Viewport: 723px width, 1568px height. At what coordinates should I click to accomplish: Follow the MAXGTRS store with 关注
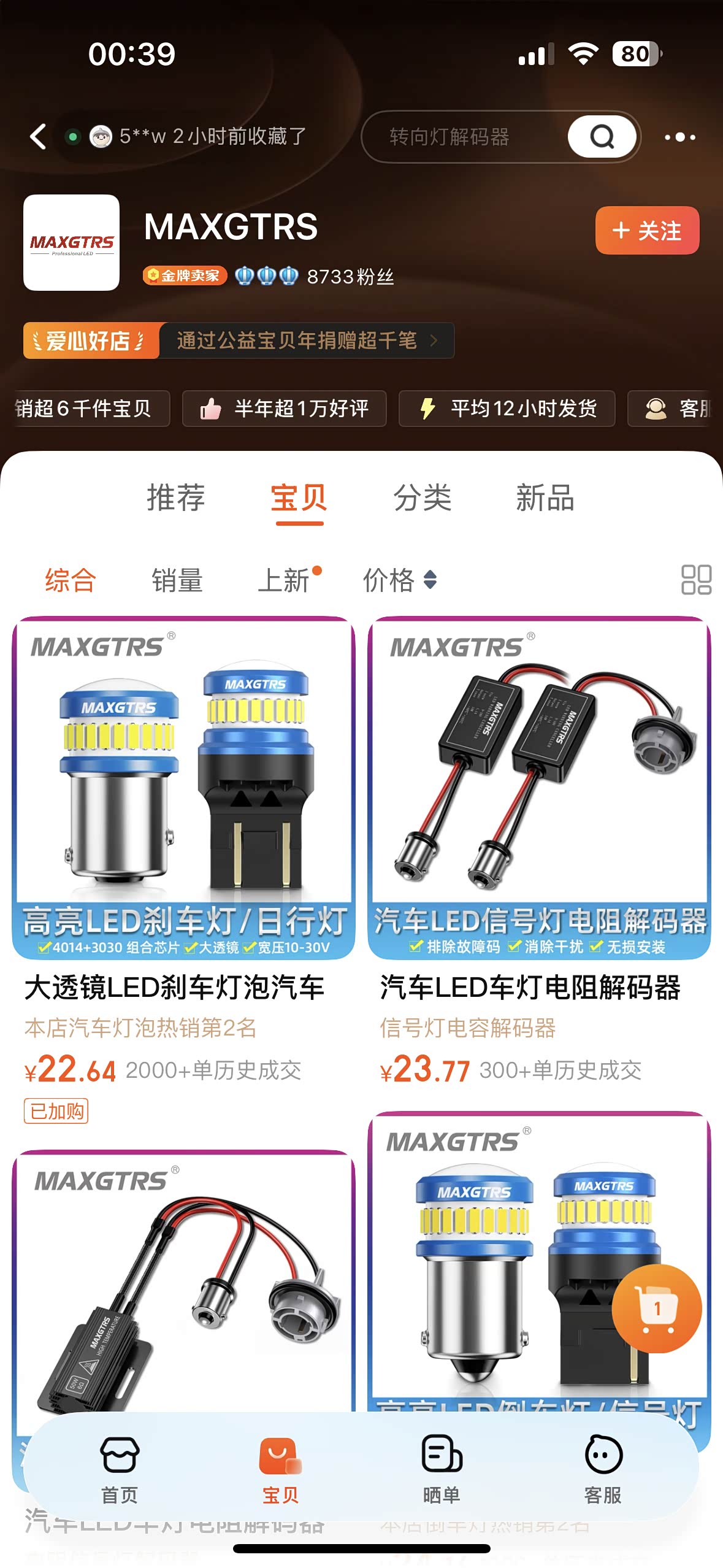click(x=647, y=231)
